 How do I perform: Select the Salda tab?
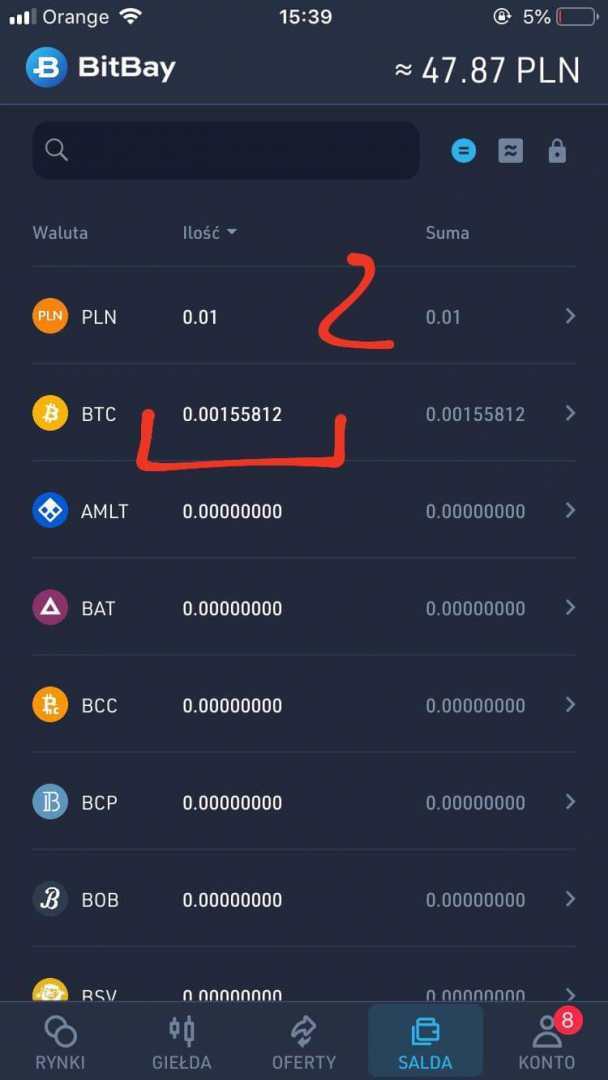click(425, 1042)
